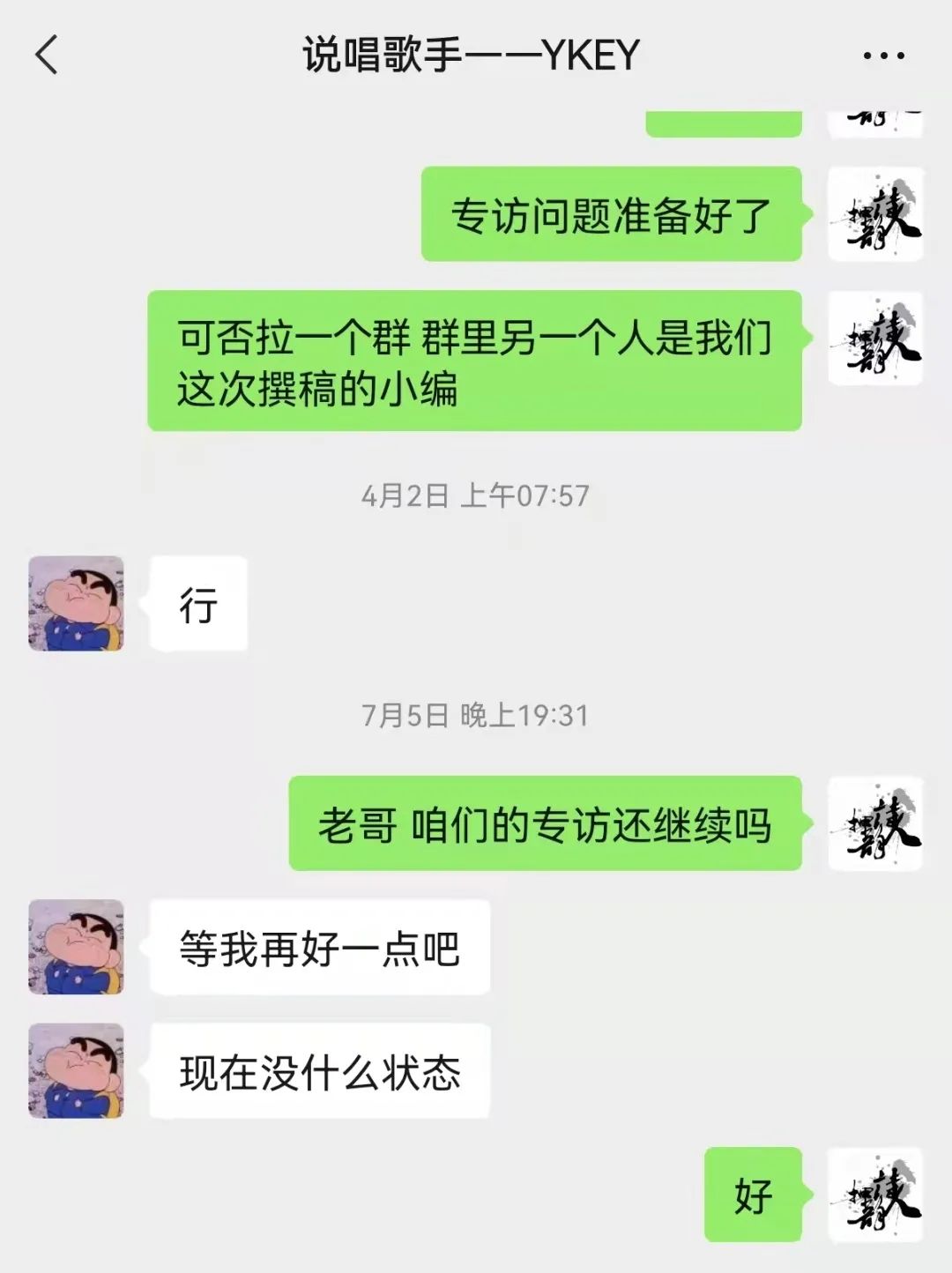The image size is (952, 1273).
Task: Tap the '7月5日 晚上19:31' timestamp
Action: point(476,714)
